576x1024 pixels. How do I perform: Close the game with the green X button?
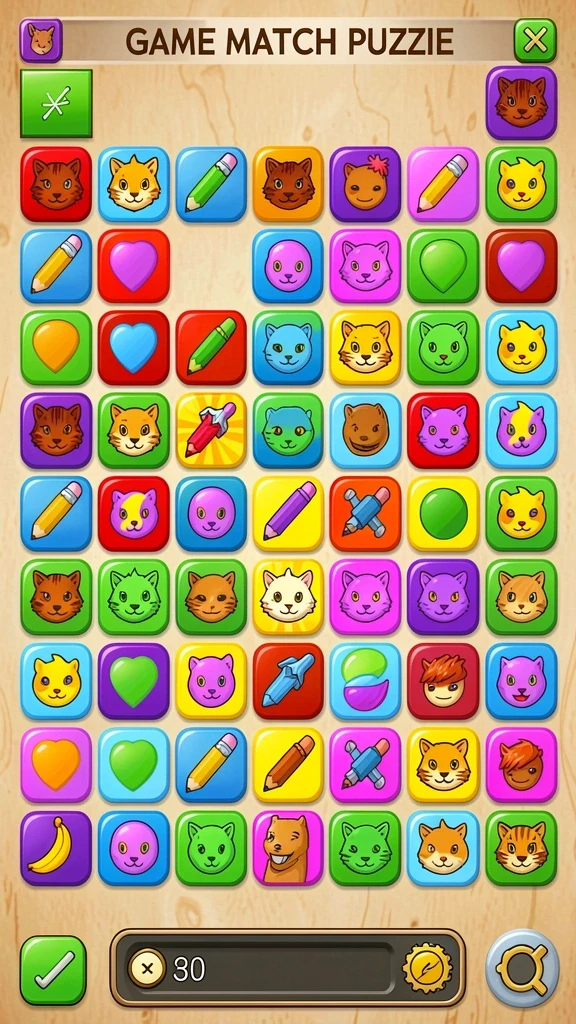(535, 40)
